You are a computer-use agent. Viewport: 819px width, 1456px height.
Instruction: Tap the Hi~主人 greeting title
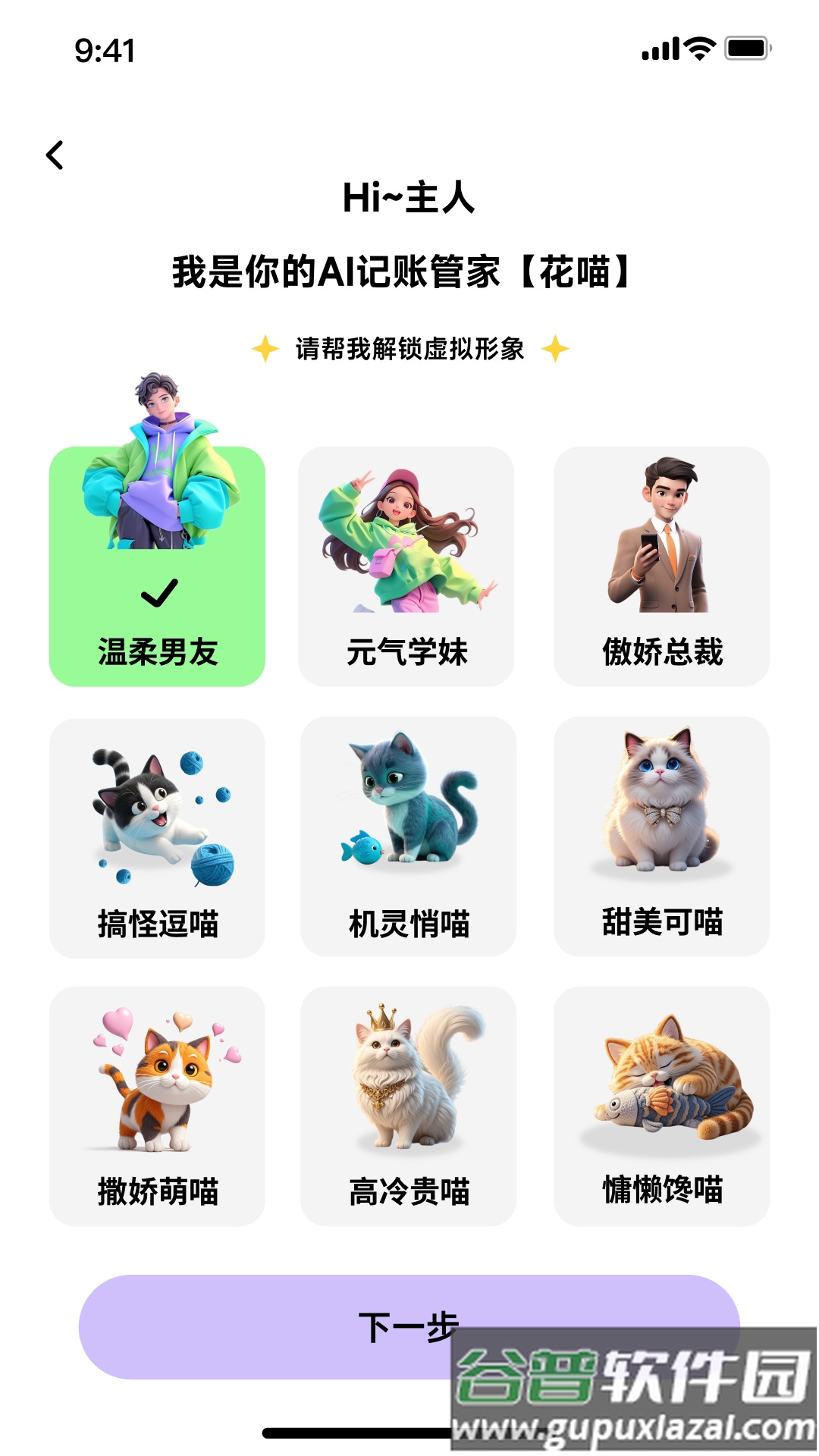pos(409,197)
